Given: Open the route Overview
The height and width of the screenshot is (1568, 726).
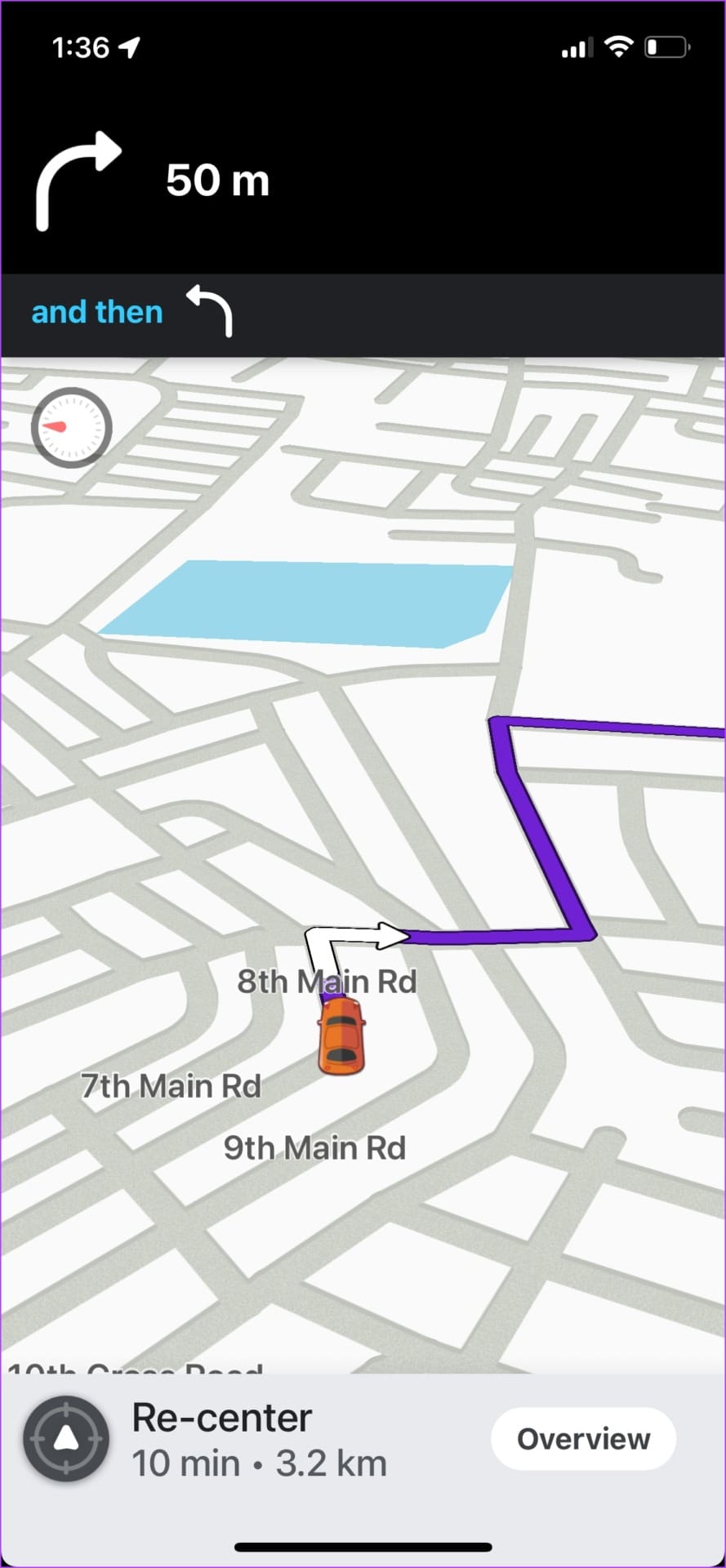Looking at the screenshot, I should point(583,1439).
